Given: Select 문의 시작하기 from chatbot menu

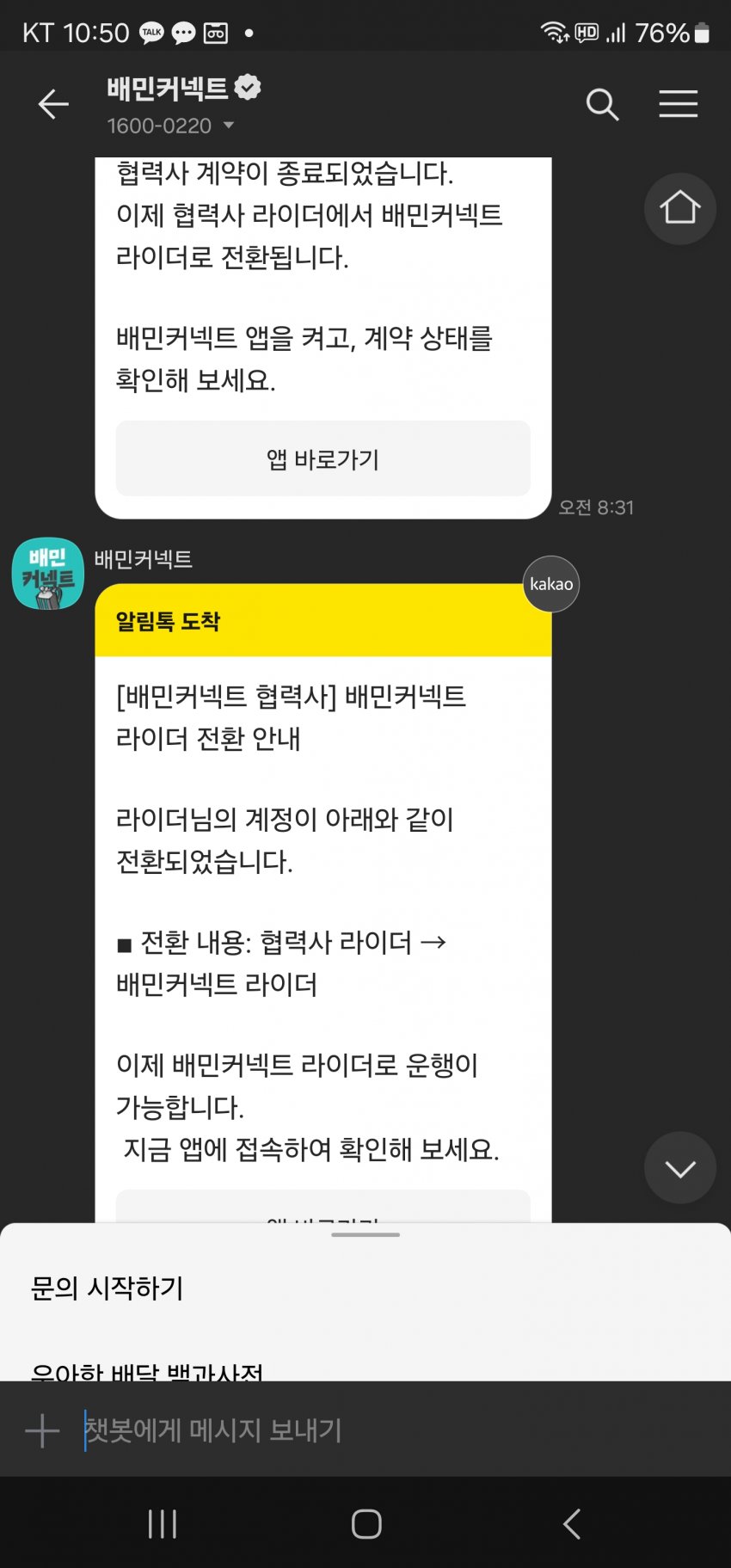Looking at the screenshot, I should click(107, 1288).
